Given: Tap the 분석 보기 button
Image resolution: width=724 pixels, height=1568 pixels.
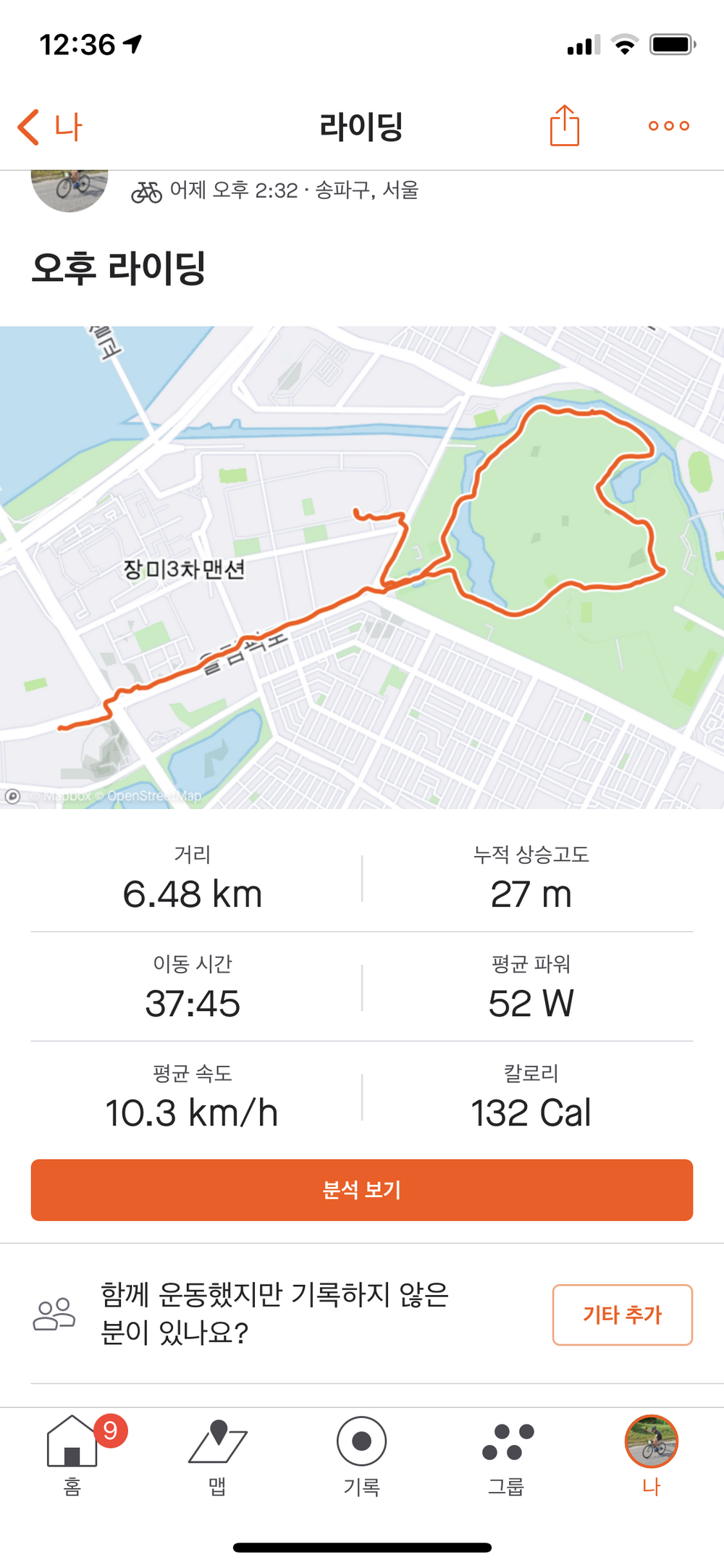Looking at the screenshot, I should pyautogui.click(x=362, y=1189).
